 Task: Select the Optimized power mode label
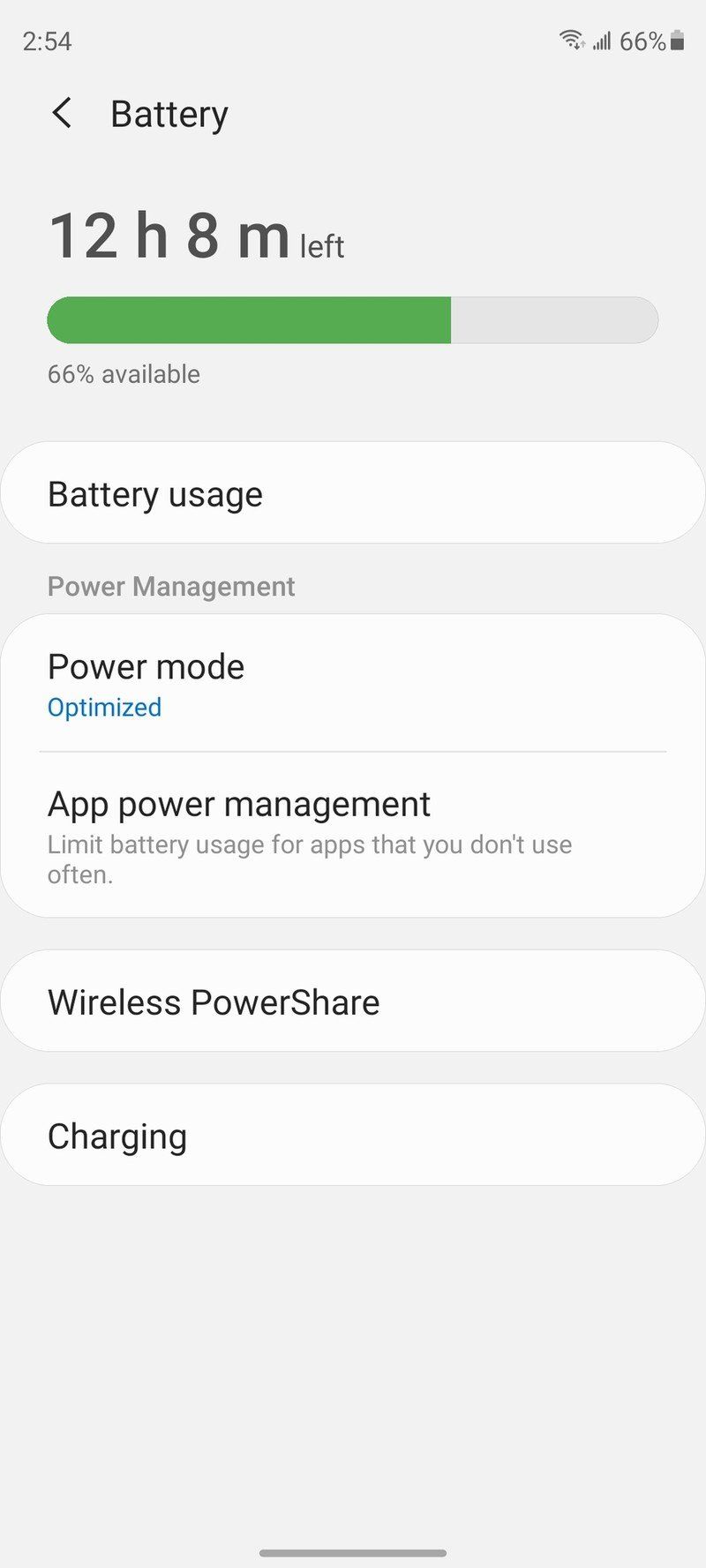(x=104, y=707)
